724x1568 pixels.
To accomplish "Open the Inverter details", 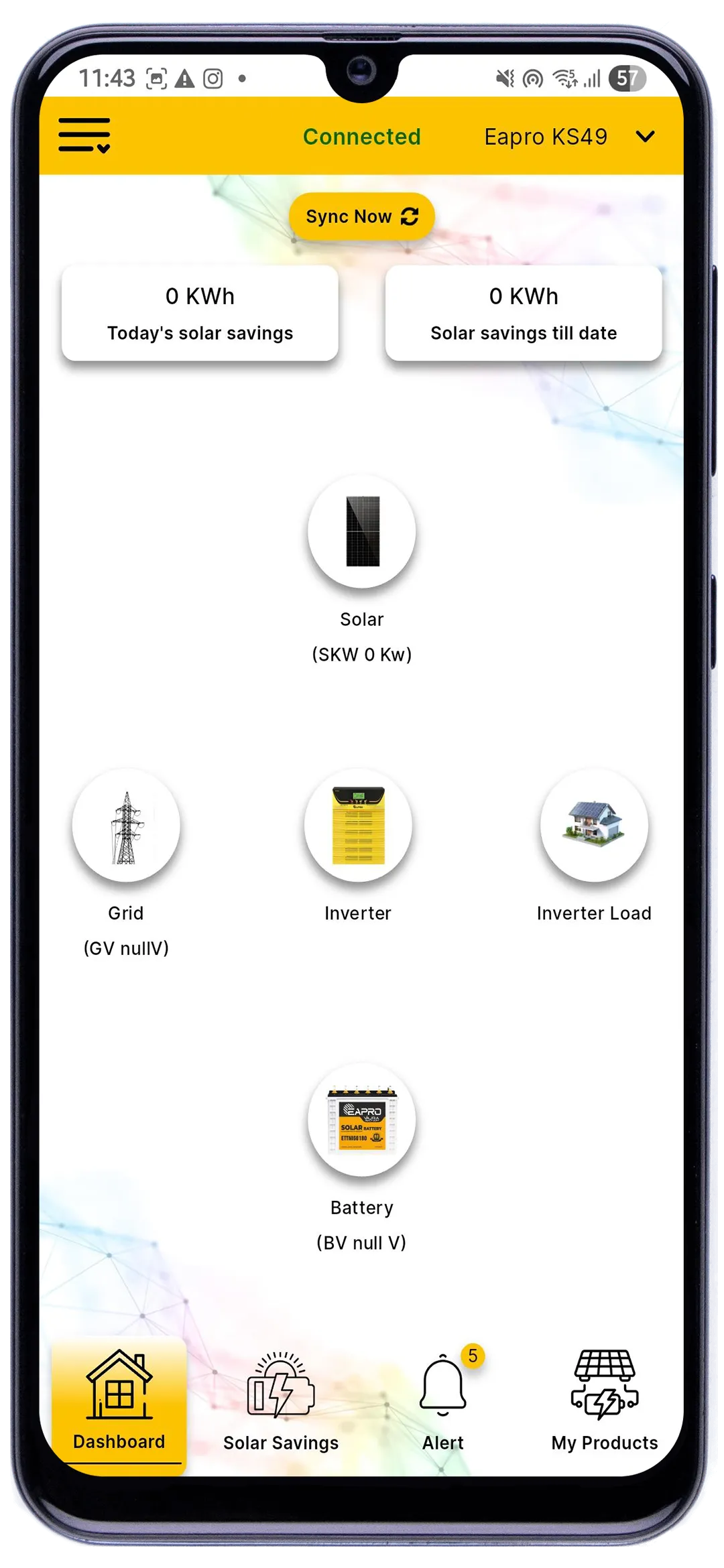I will [x=359, y=826].
